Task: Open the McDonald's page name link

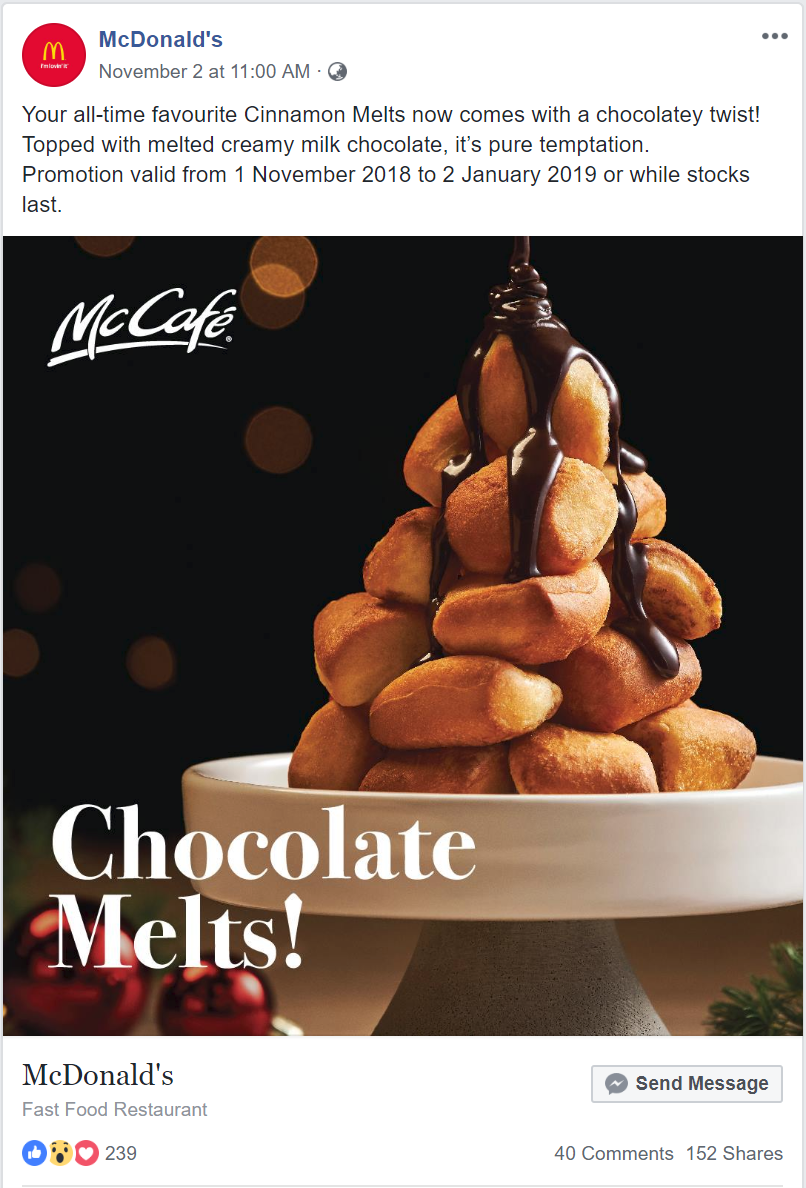Action: (x=160, y=40)
